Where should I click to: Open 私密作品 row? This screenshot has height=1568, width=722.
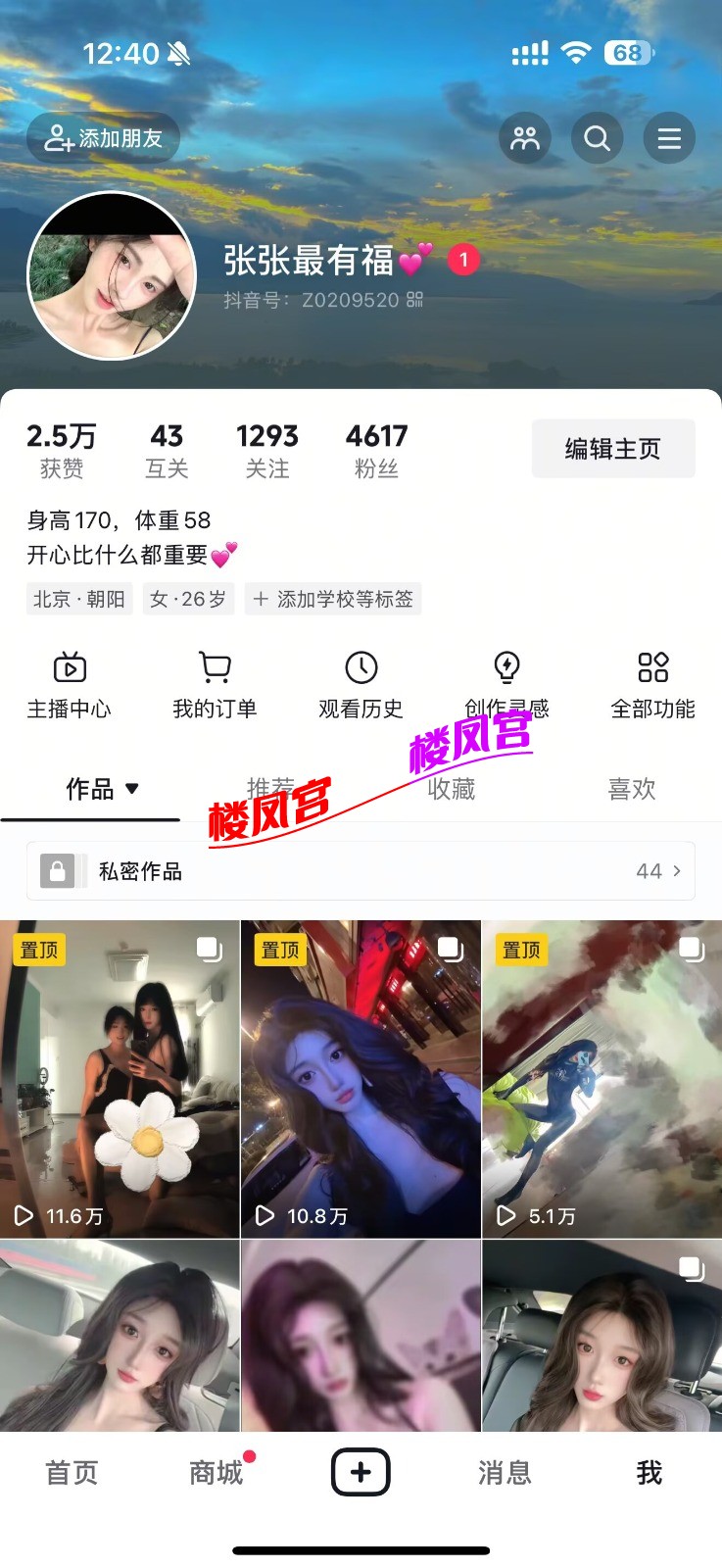361,871
